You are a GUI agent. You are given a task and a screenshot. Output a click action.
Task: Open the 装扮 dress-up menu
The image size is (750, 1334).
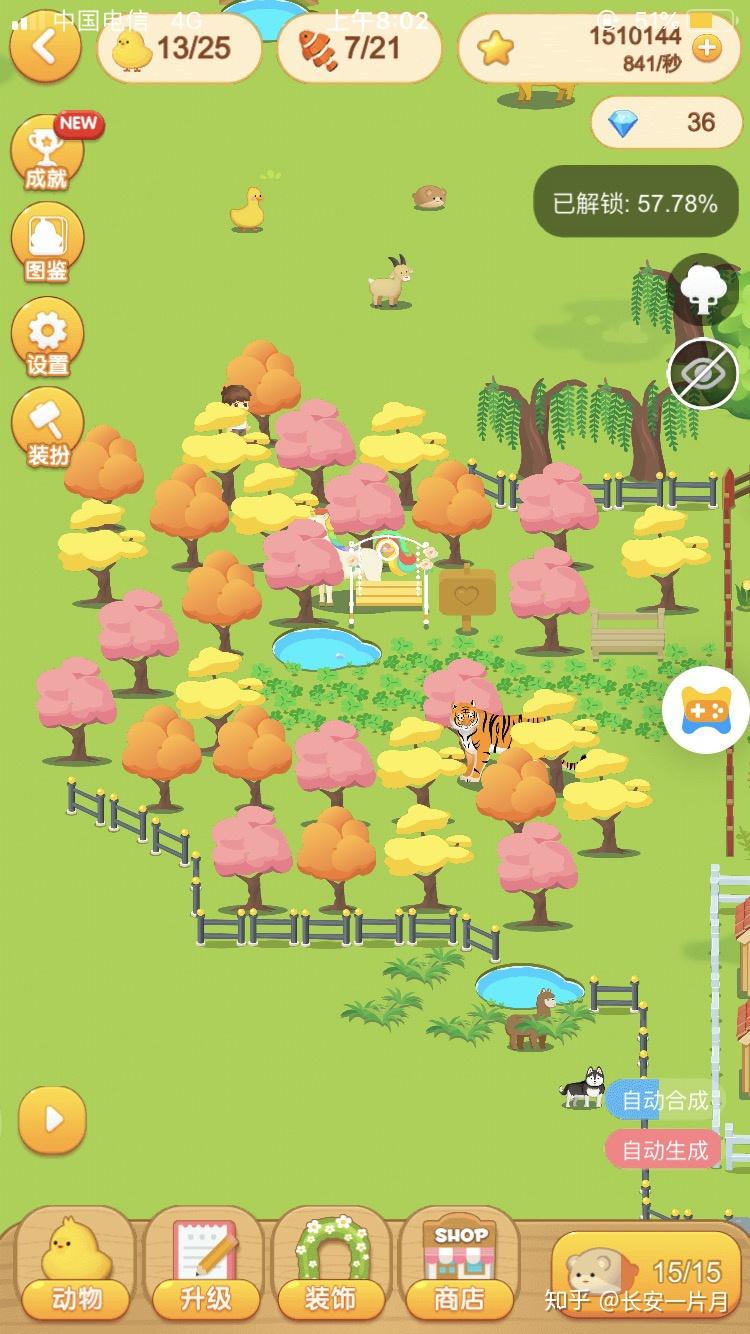pos(46,430)
